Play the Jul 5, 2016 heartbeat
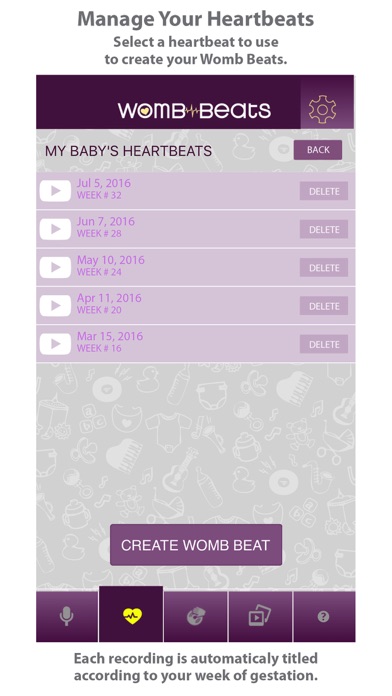Screen dimensions: 392x696 (x=55, y=191)
